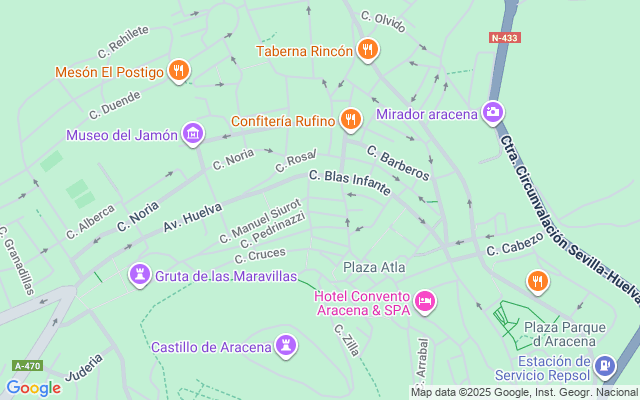Select the Mirador aracena viewpoint marker
Image resolution: width=640 pixels, height=400 pixels.
click(x=492, y=112)
